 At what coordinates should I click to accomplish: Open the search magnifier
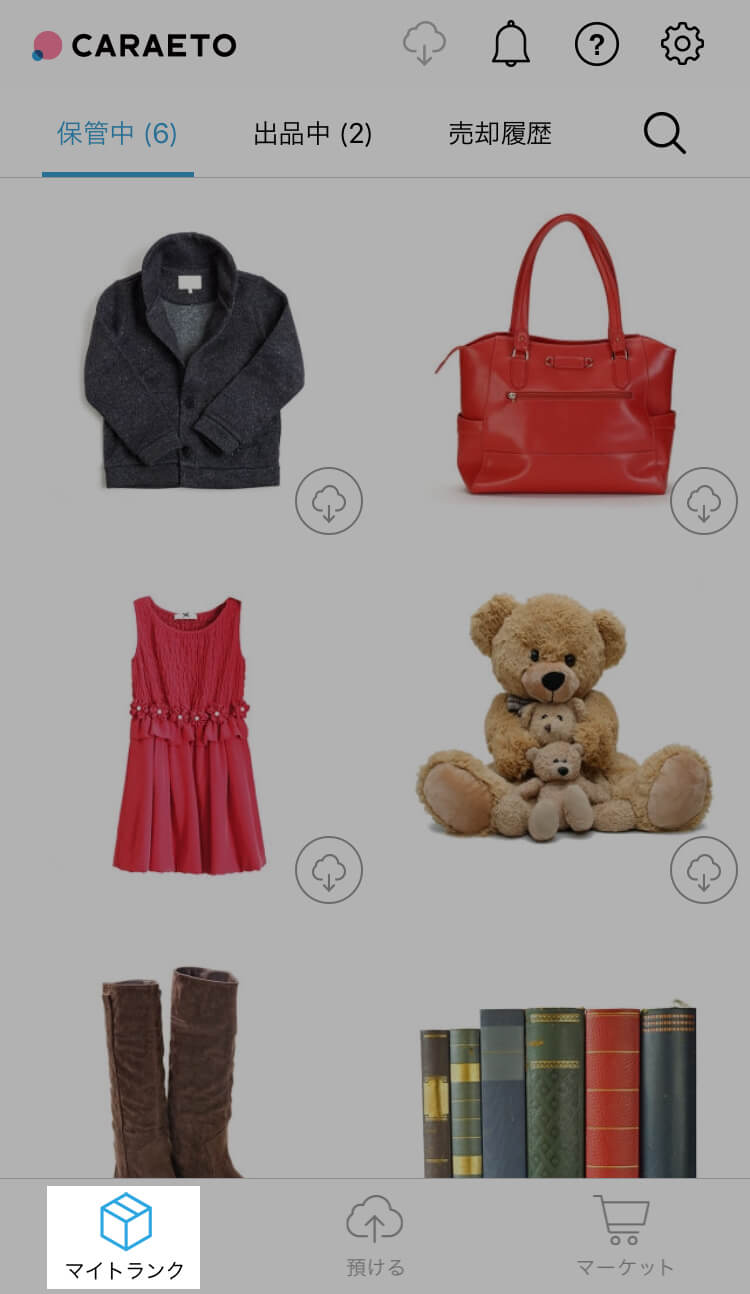point(664,133)
